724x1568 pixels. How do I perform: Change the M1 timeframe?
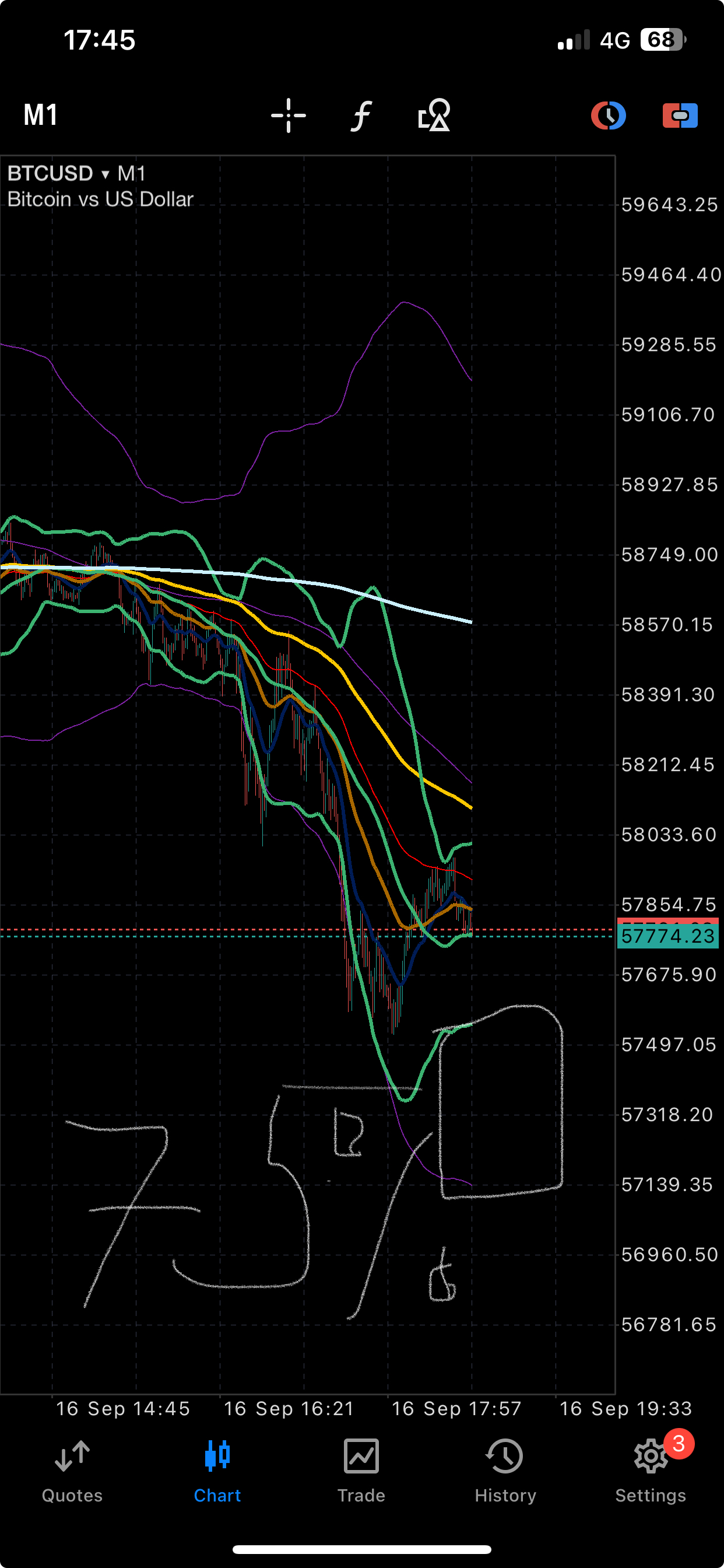tap(40, 115)
